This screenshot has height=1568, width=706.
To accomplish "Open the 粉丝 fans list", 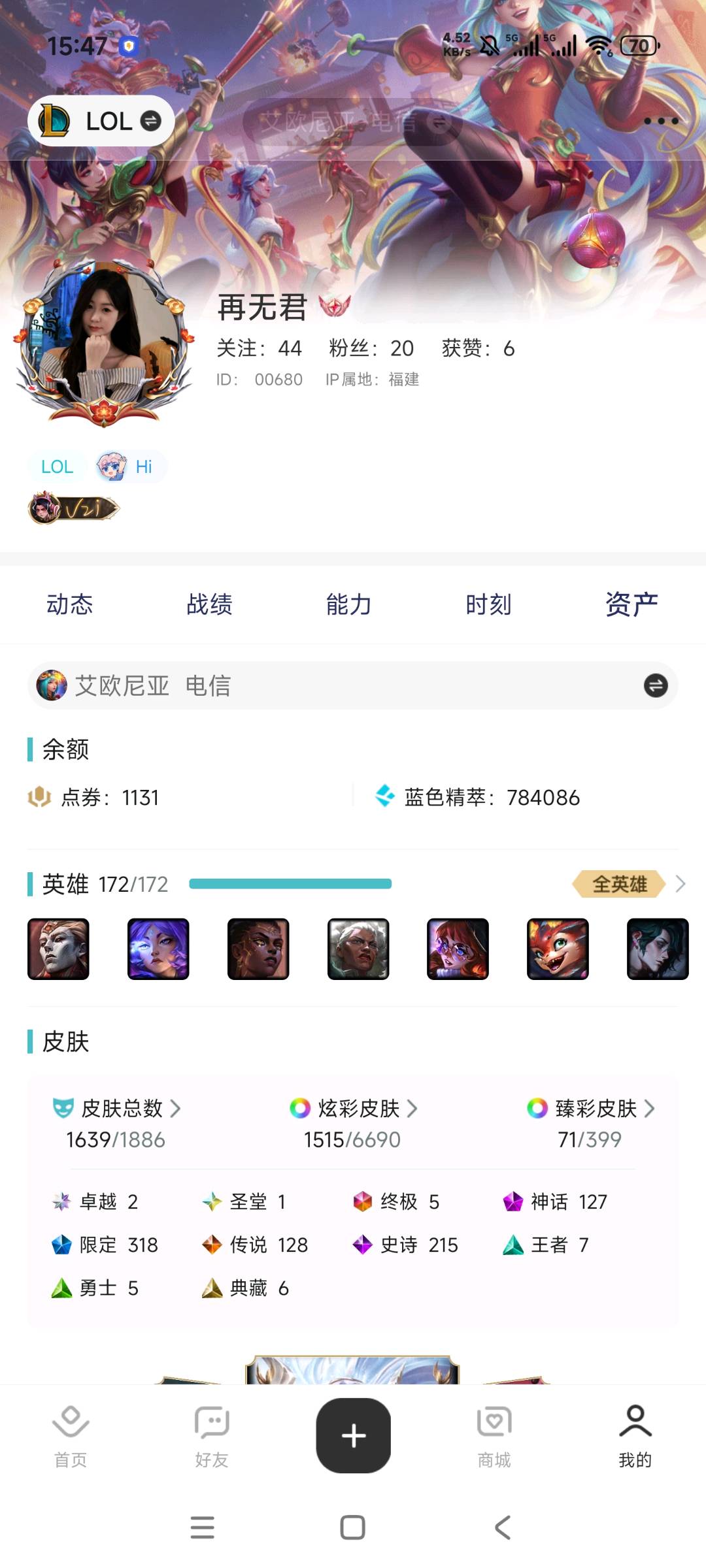I will click(371, 348).
